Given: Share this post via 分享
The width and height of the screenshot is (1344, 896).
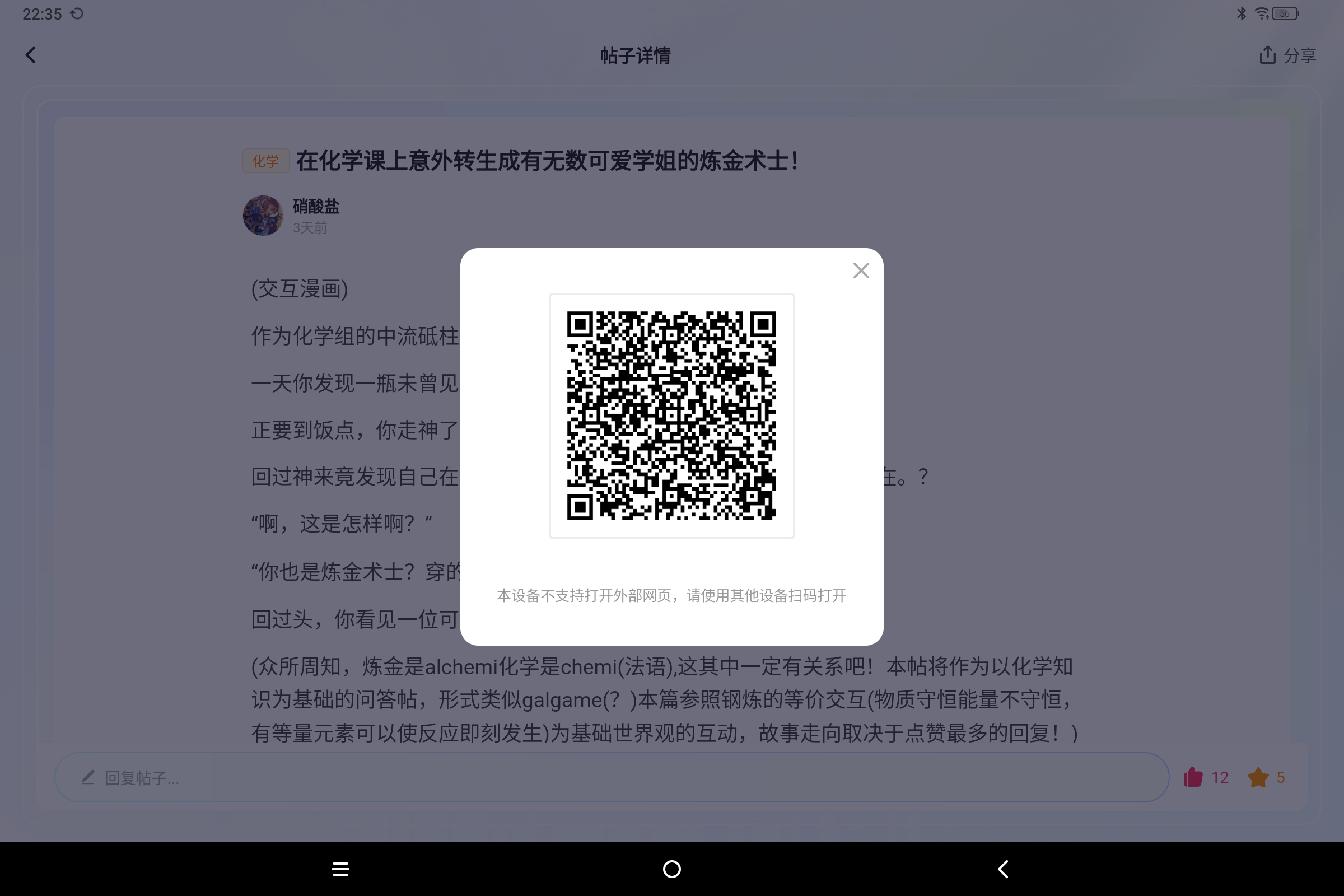Looking at the screenshot, I should pos(1287,55).
